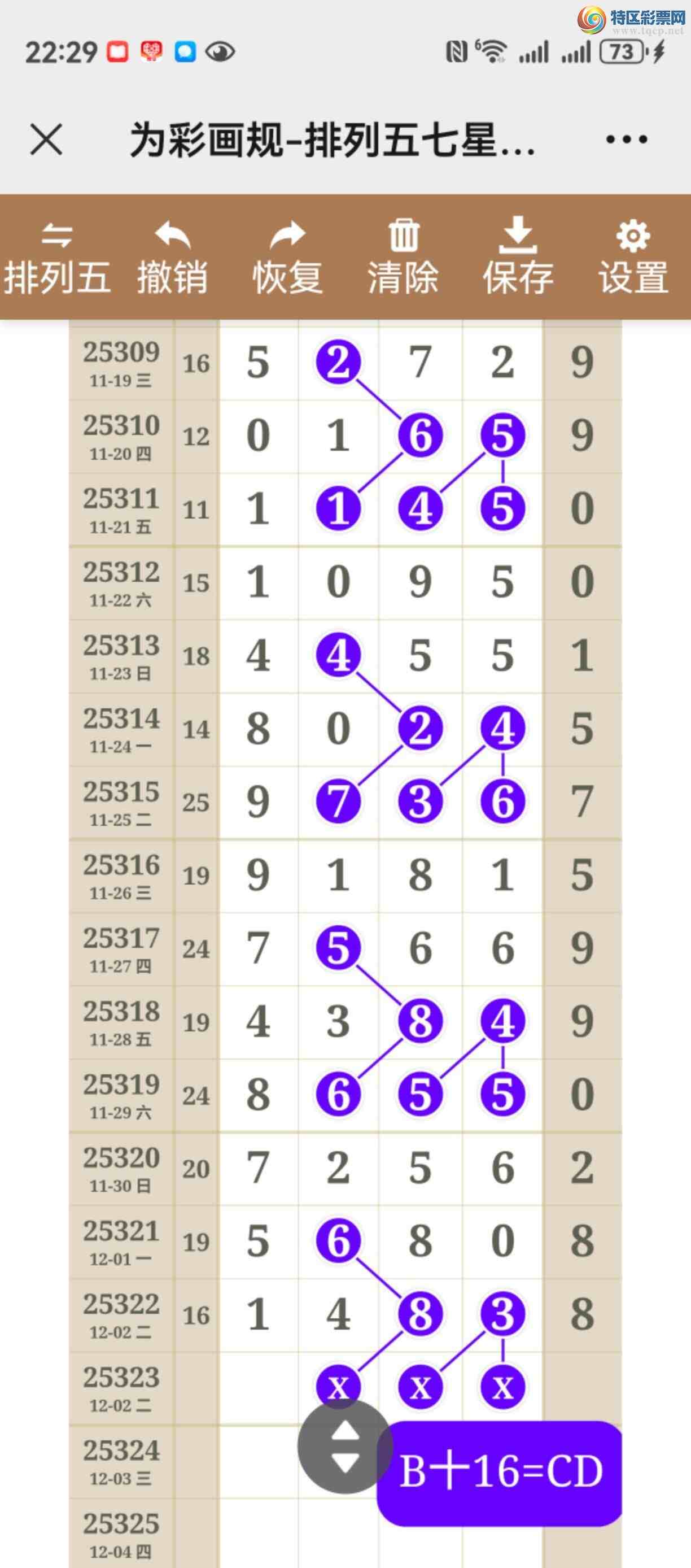
Task: Redo drawing with 恢复
Action: click(x=287, y=258)
